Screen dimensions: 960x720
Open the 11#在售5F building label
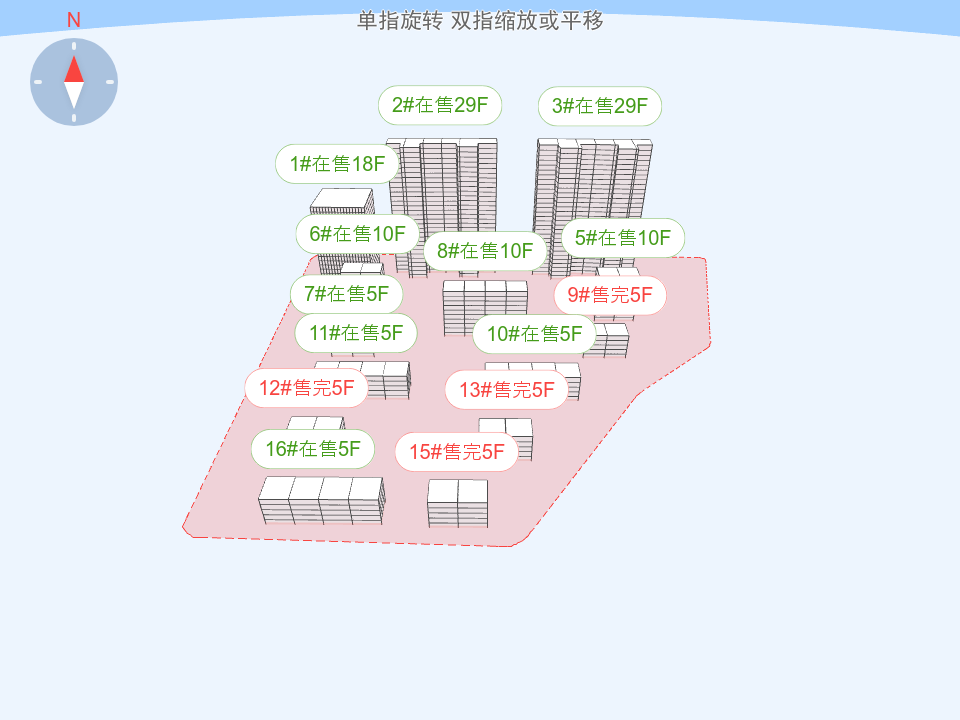(355, 333)
